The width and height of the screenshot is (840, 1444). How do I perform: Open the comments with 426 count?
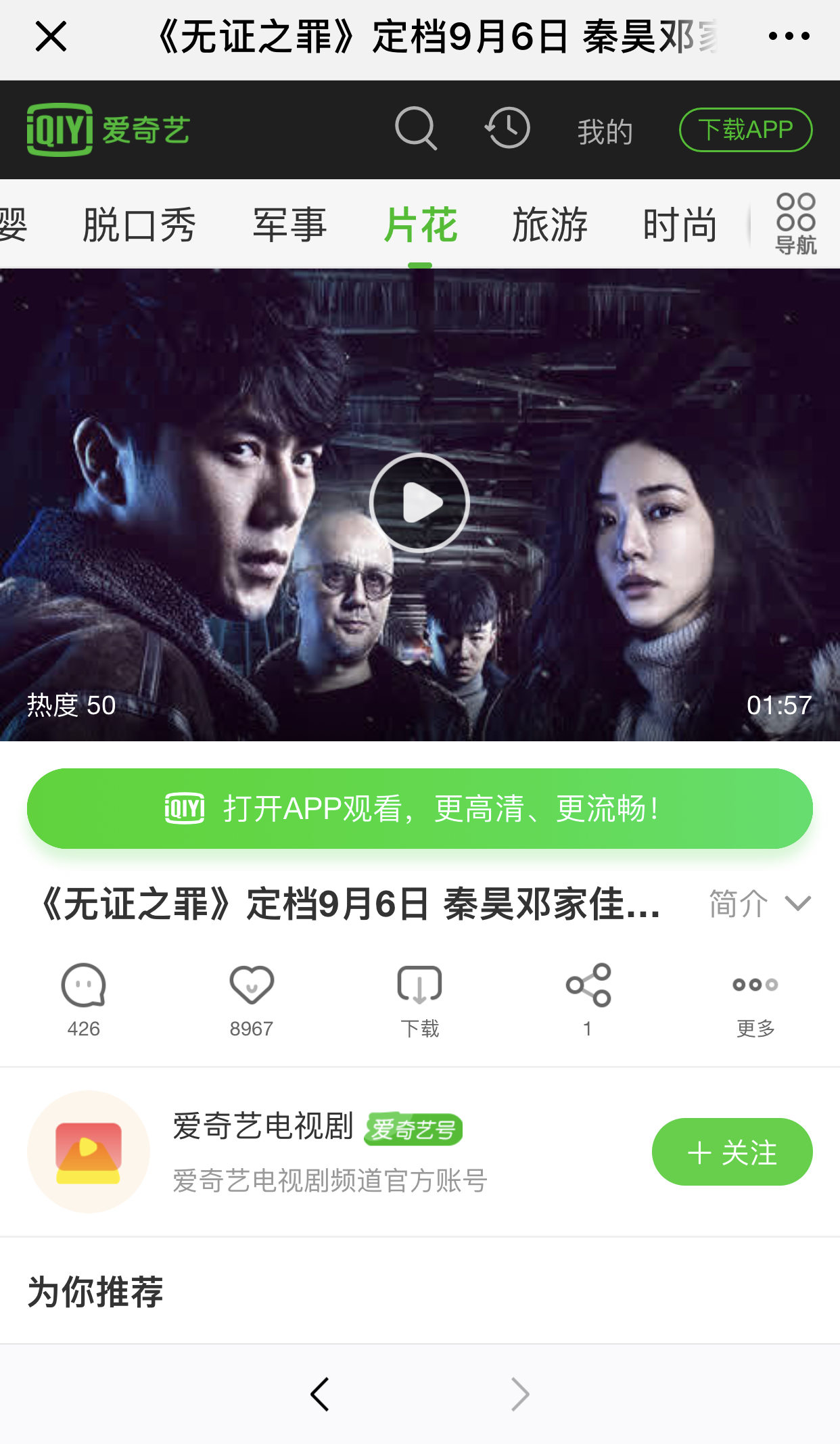coord(84,998)
